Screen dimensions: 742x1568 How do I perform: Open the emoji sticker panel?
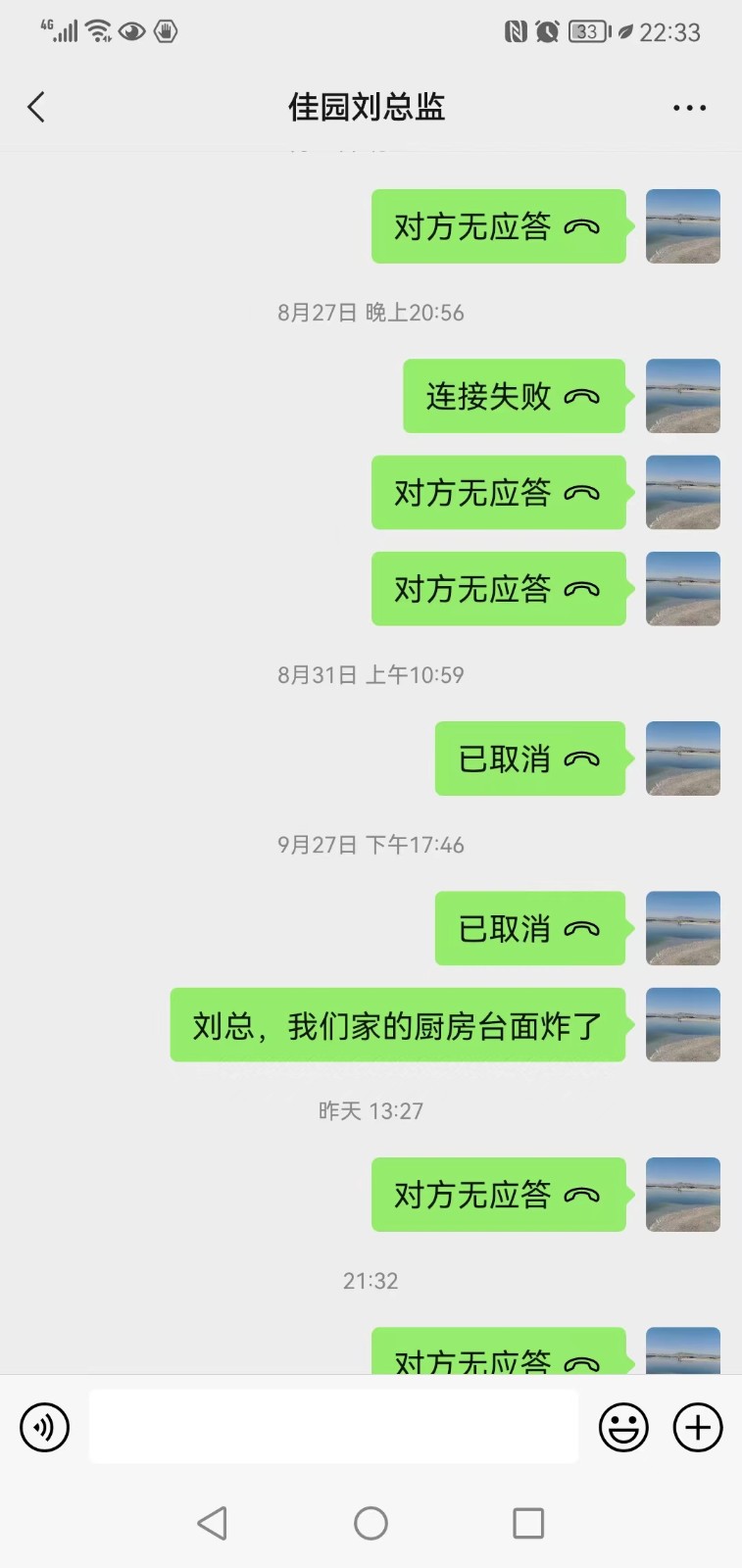pos(623,1427)
